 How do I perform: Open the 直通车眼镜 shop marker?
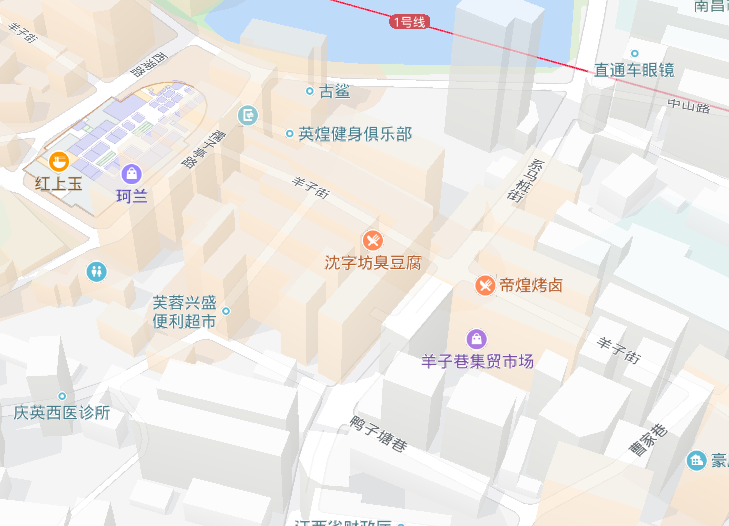634,53
